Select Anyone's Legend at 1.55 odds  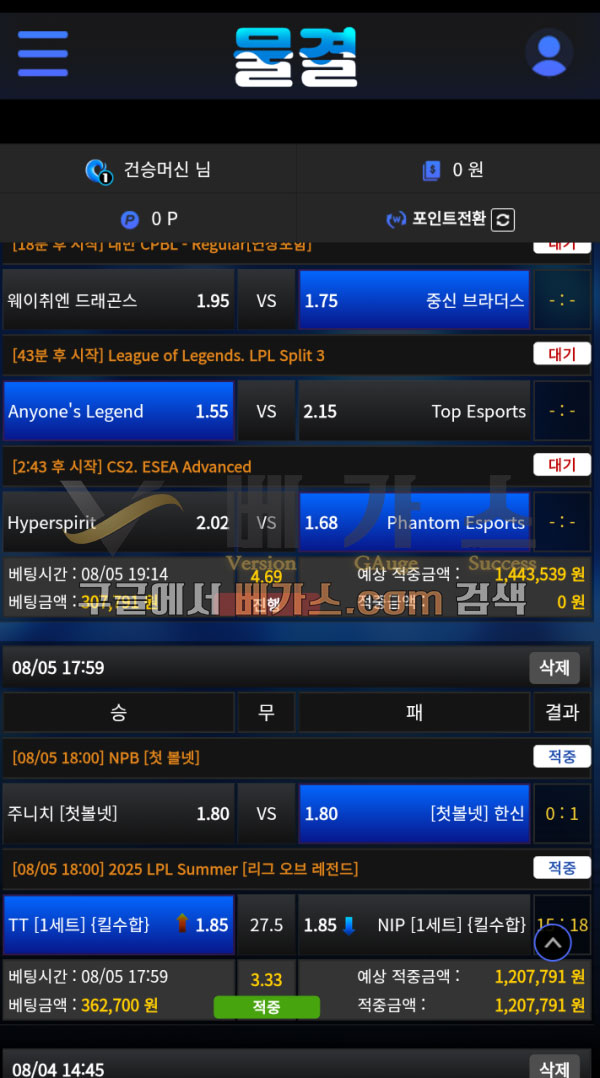pyautogui.click(x=119, y=411)
